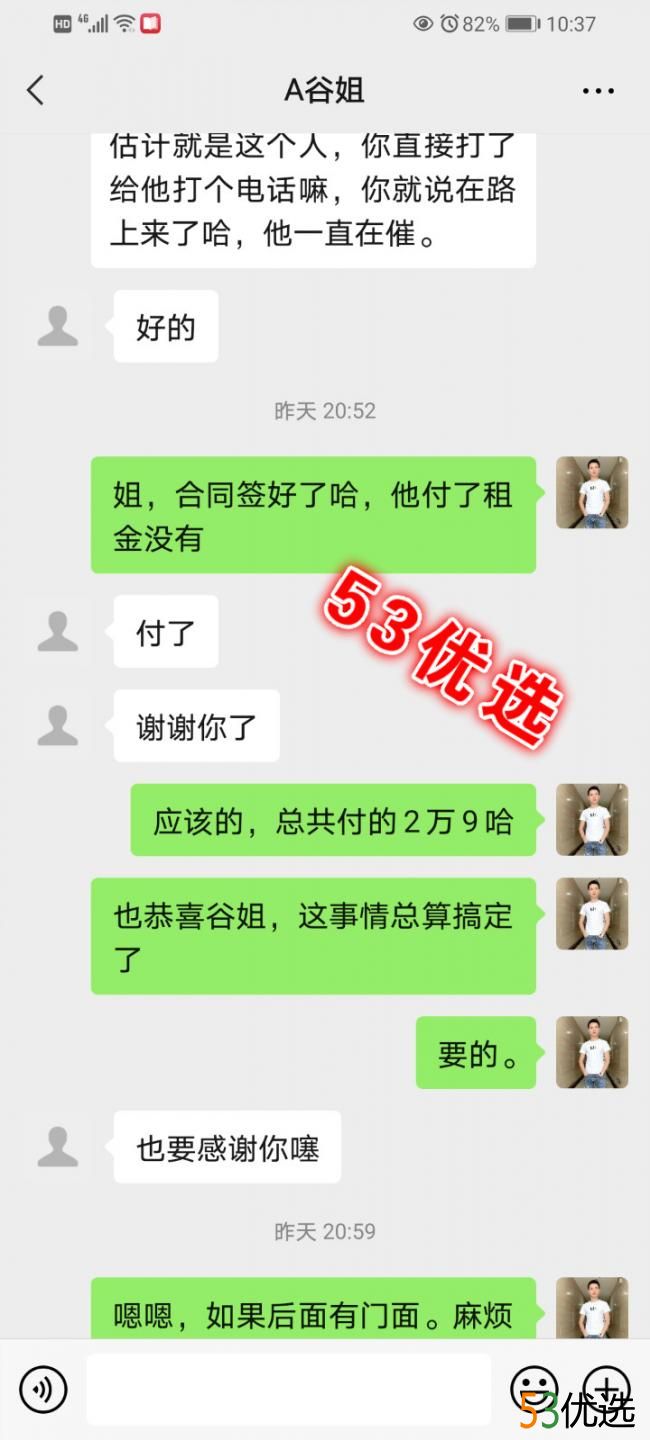Open contact avatar beside '也要感谢你噻'
Image resolution: width=650 pixels, height=1440 pixels.
[x=58, y=1147]
